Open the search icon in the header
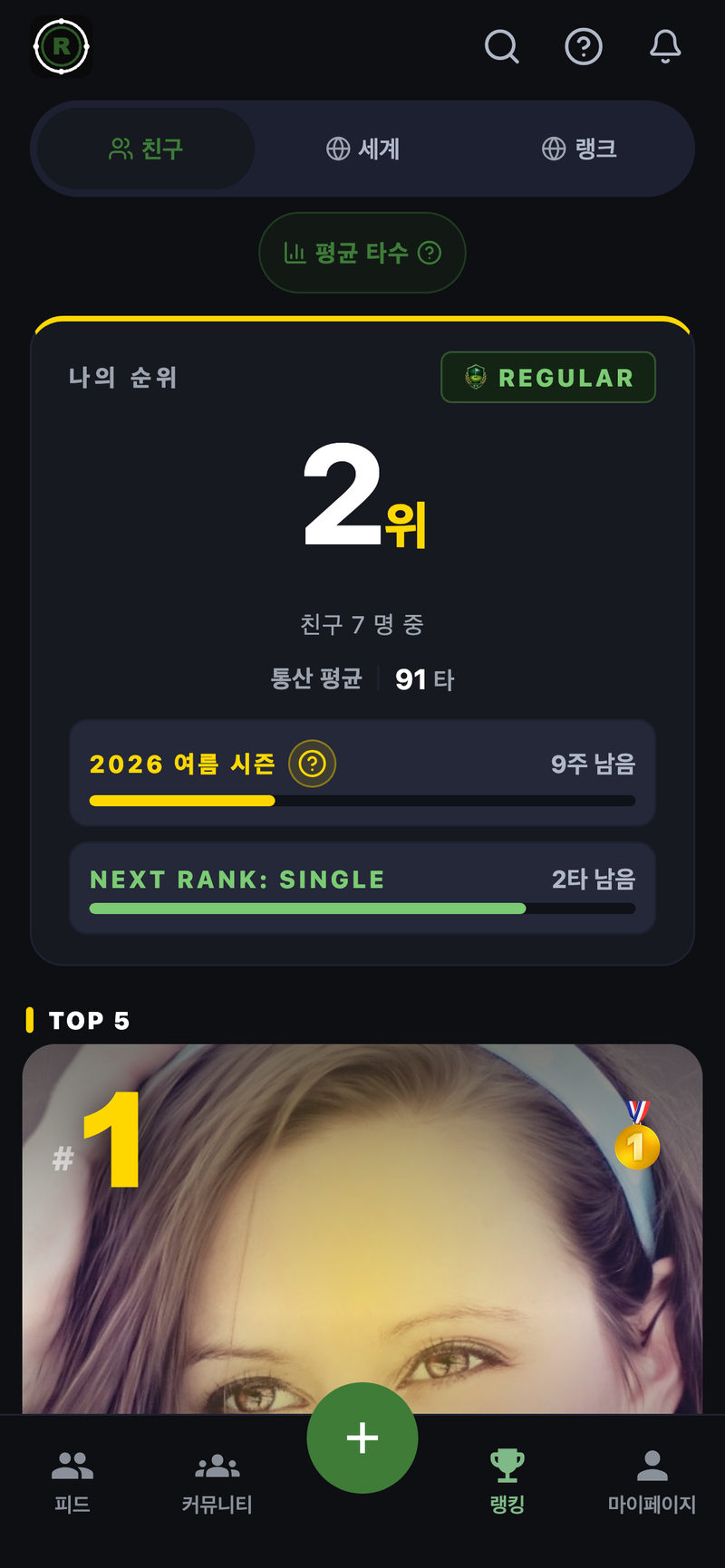The image size is (725, 1568). point(501,46)
